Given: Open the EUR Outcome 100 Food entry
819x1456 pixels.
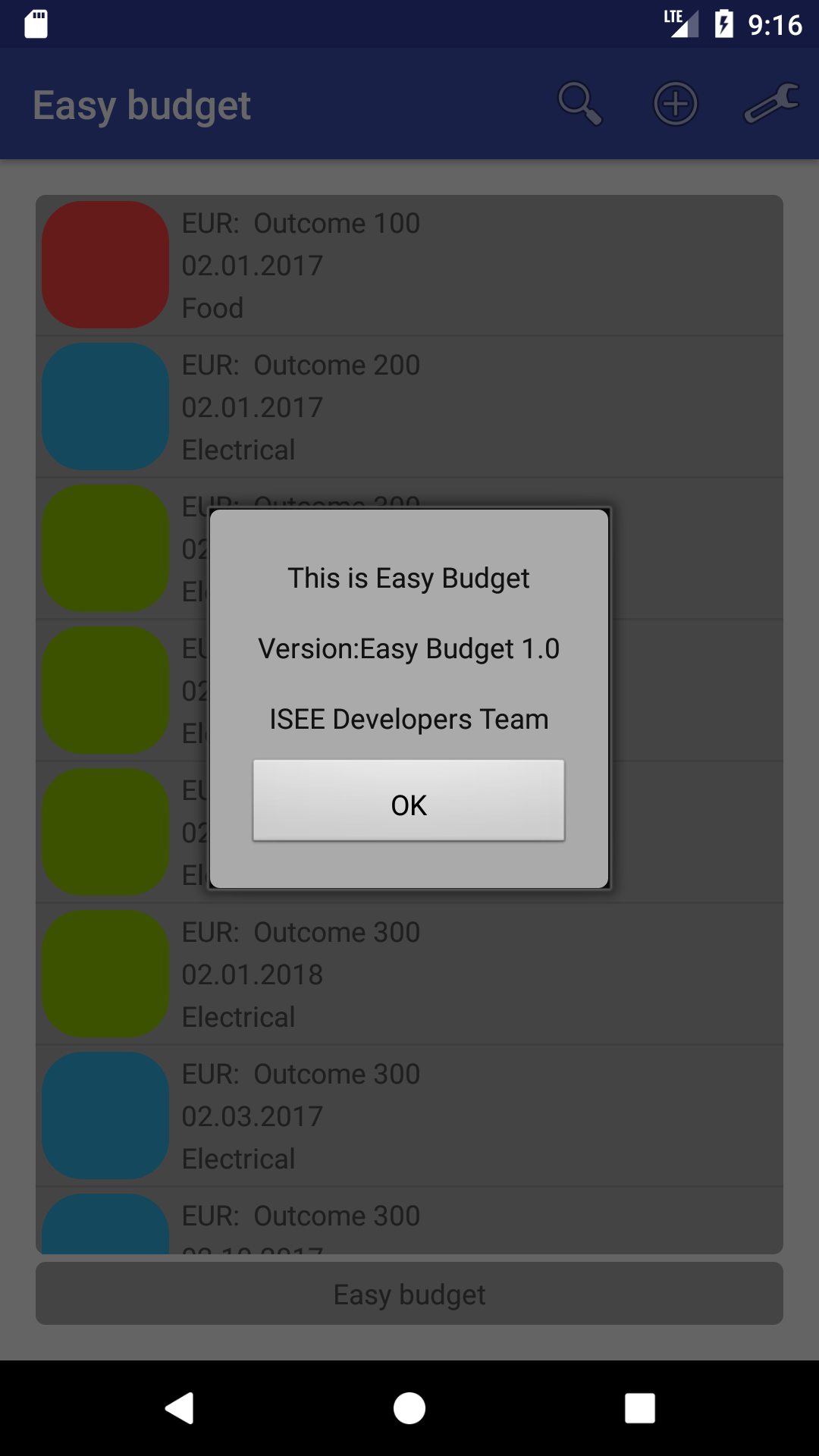Looking at the screenshot, I should coord(409,265).
